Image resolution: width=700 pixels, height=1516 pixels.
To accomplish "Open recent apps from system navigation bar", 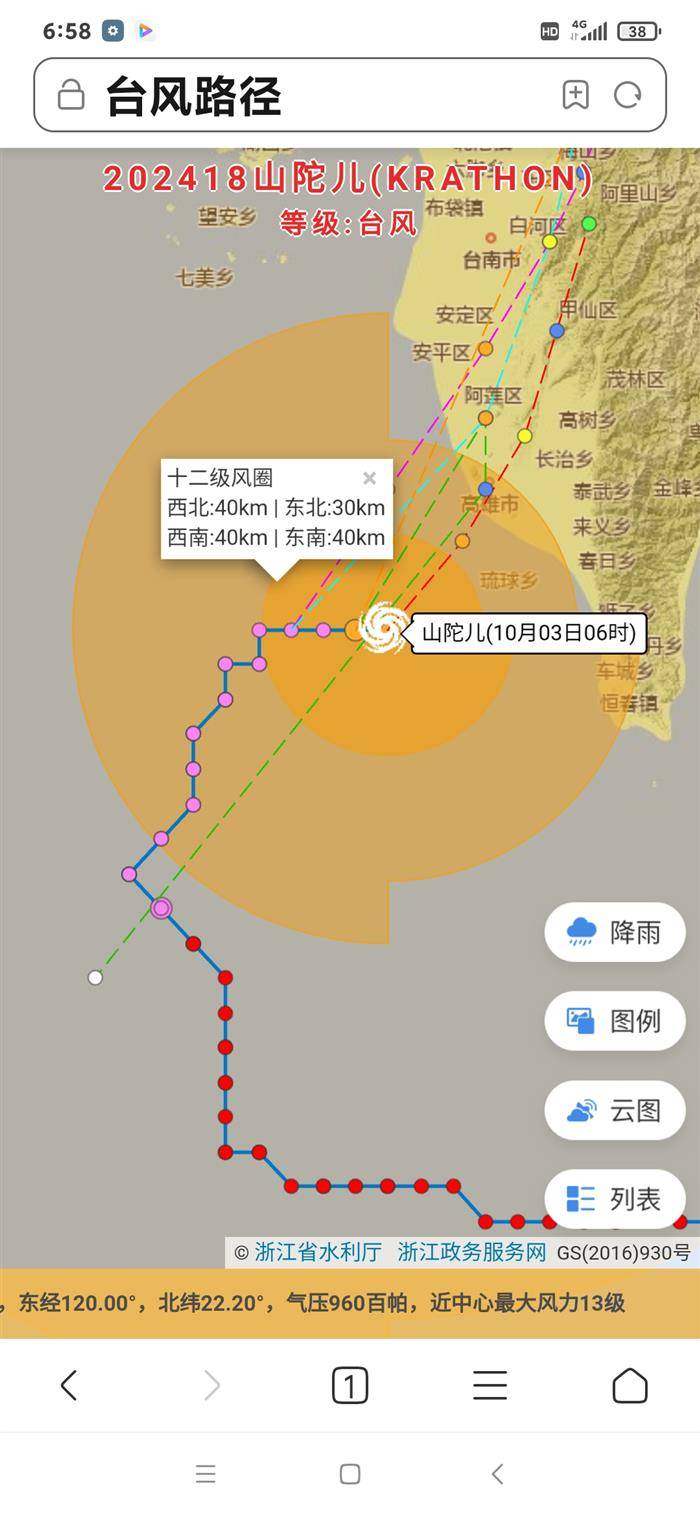I will tap(205, 1474).
